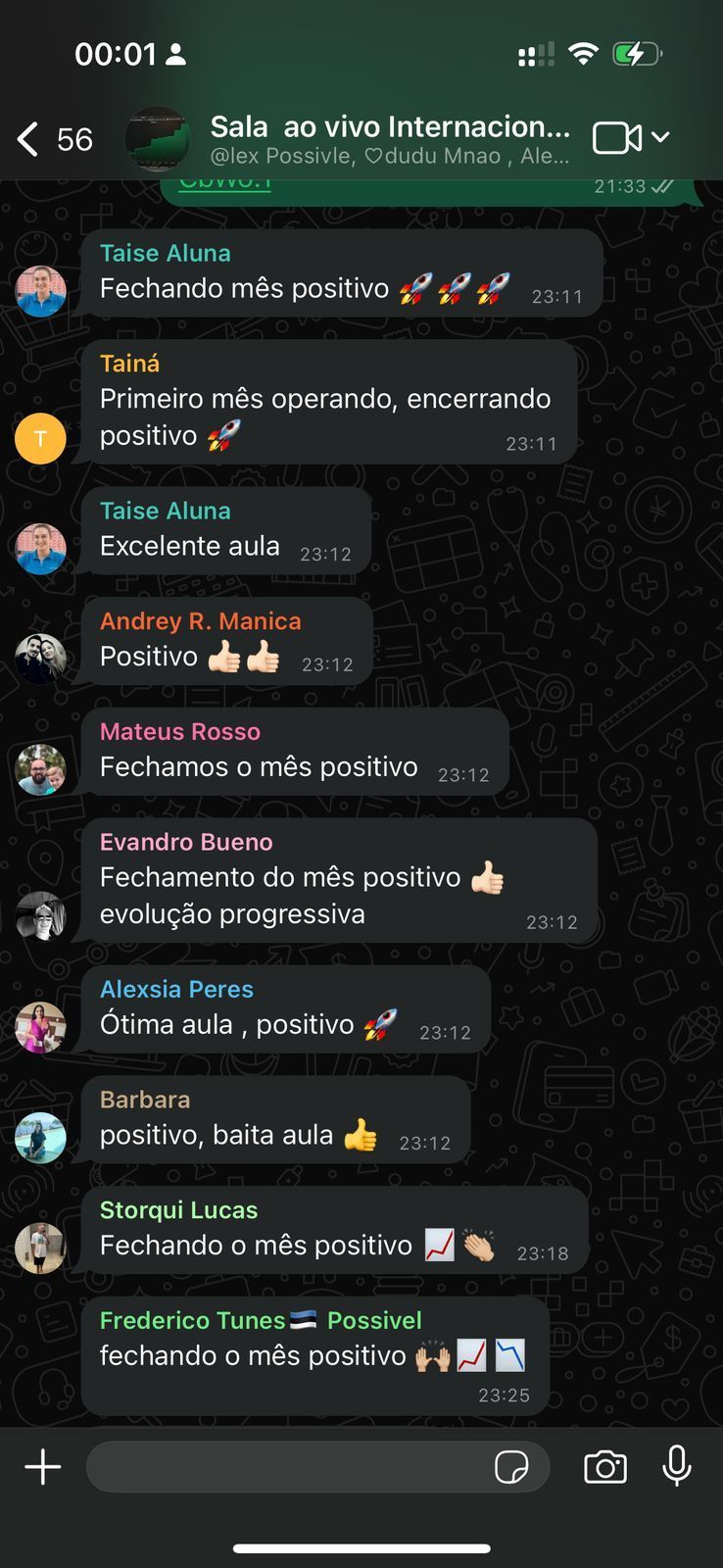Open Storqui Lucas's profile photo

point(40,1248)
